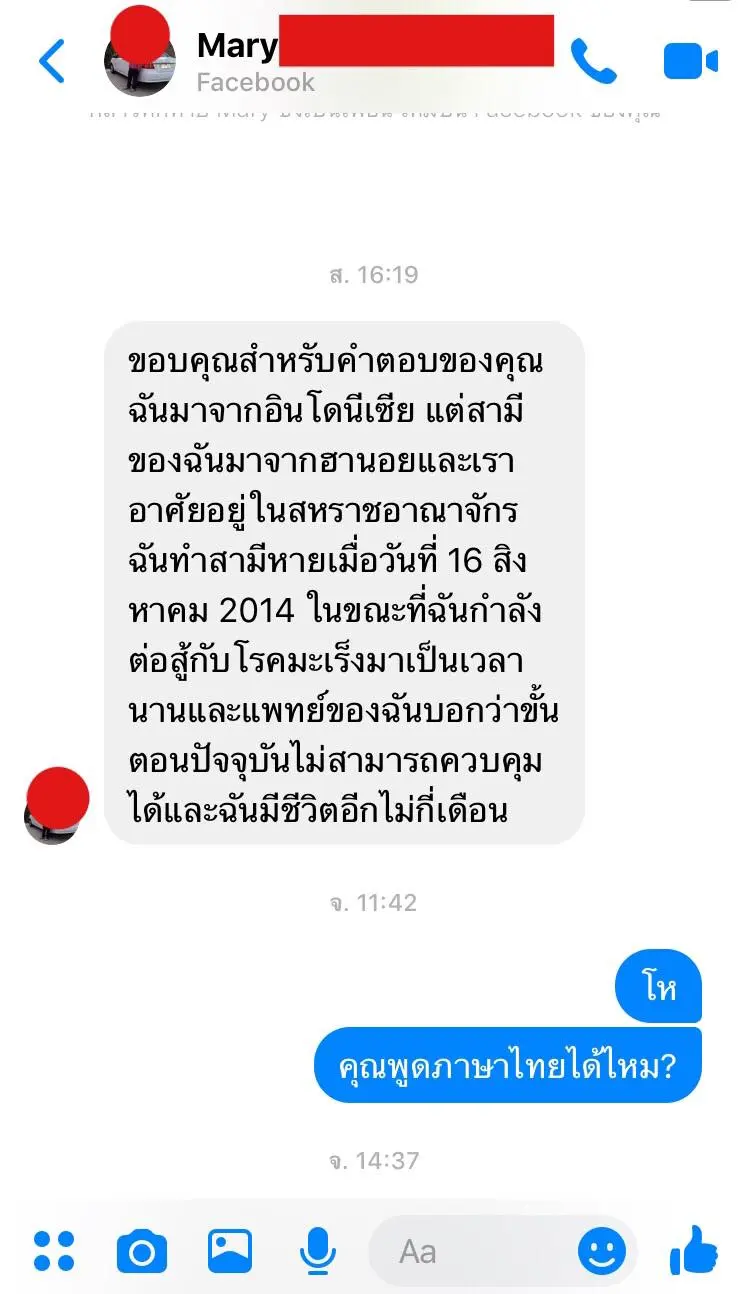Open the four-dot more options menu
Screen dimensions: 750x1294
(x=54, y=1251)
